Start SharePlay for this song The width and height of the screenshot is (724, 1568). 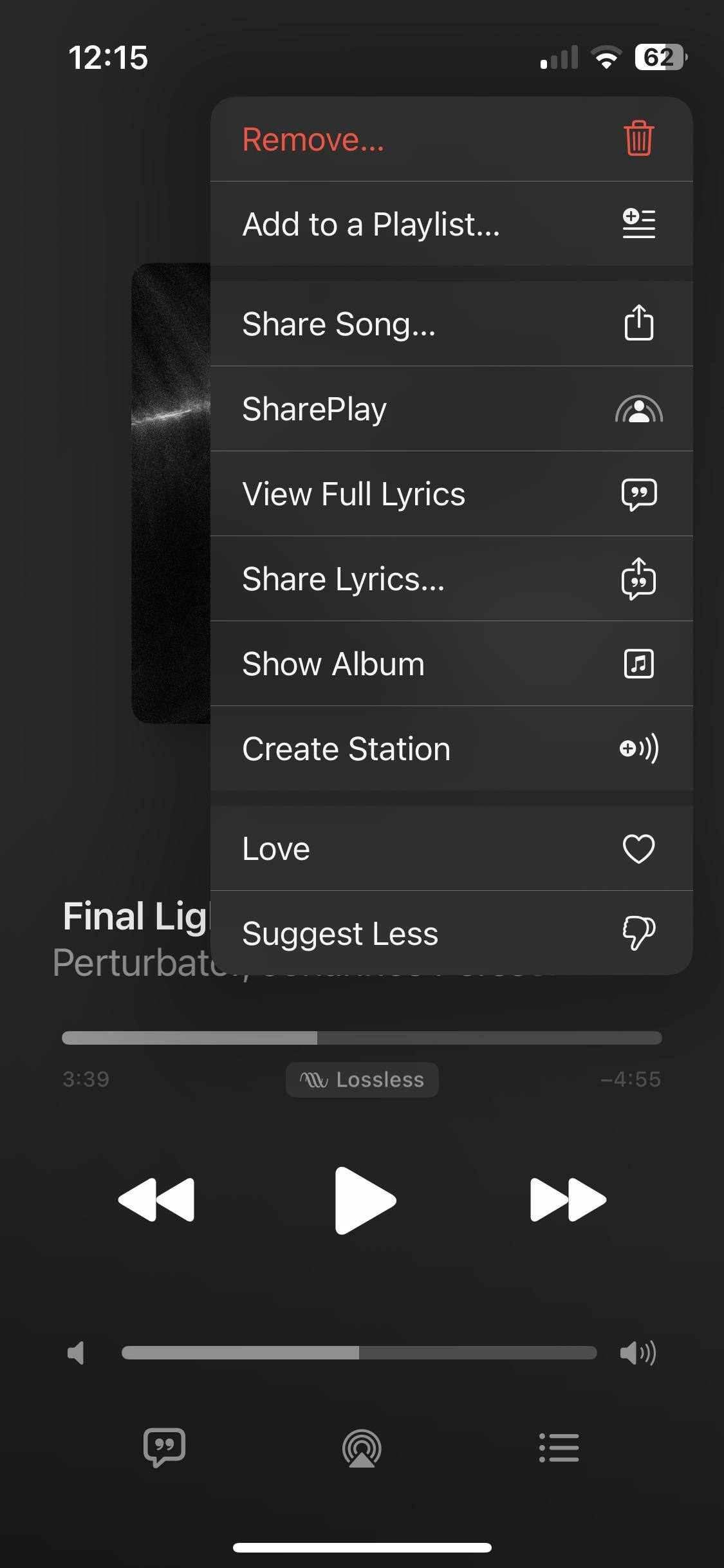450,409
